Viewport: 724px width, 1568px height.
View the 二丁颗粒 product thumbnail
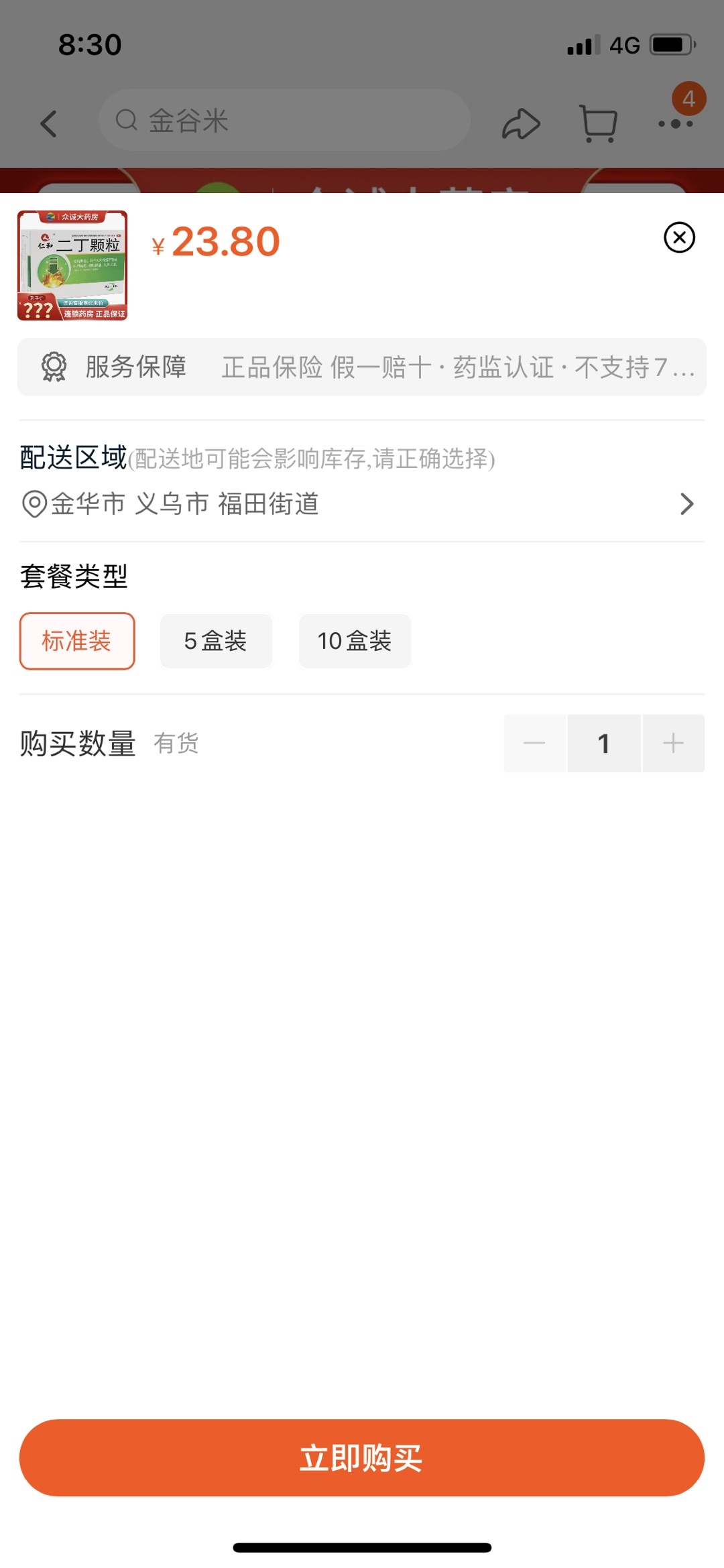click(x=72, y=265)
